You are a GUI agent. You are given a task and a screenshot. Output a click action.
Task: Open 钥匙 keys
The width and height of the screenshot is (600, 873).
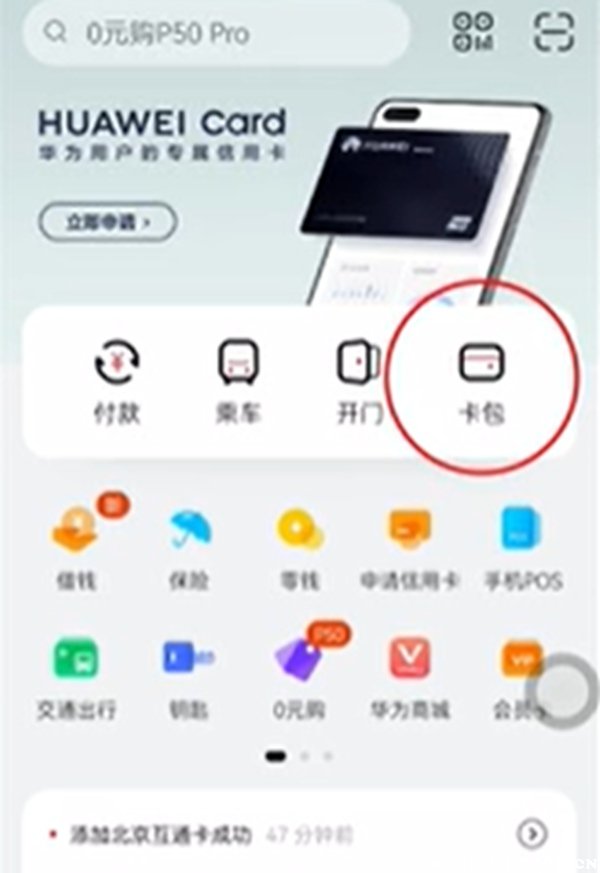coord(190,677)
